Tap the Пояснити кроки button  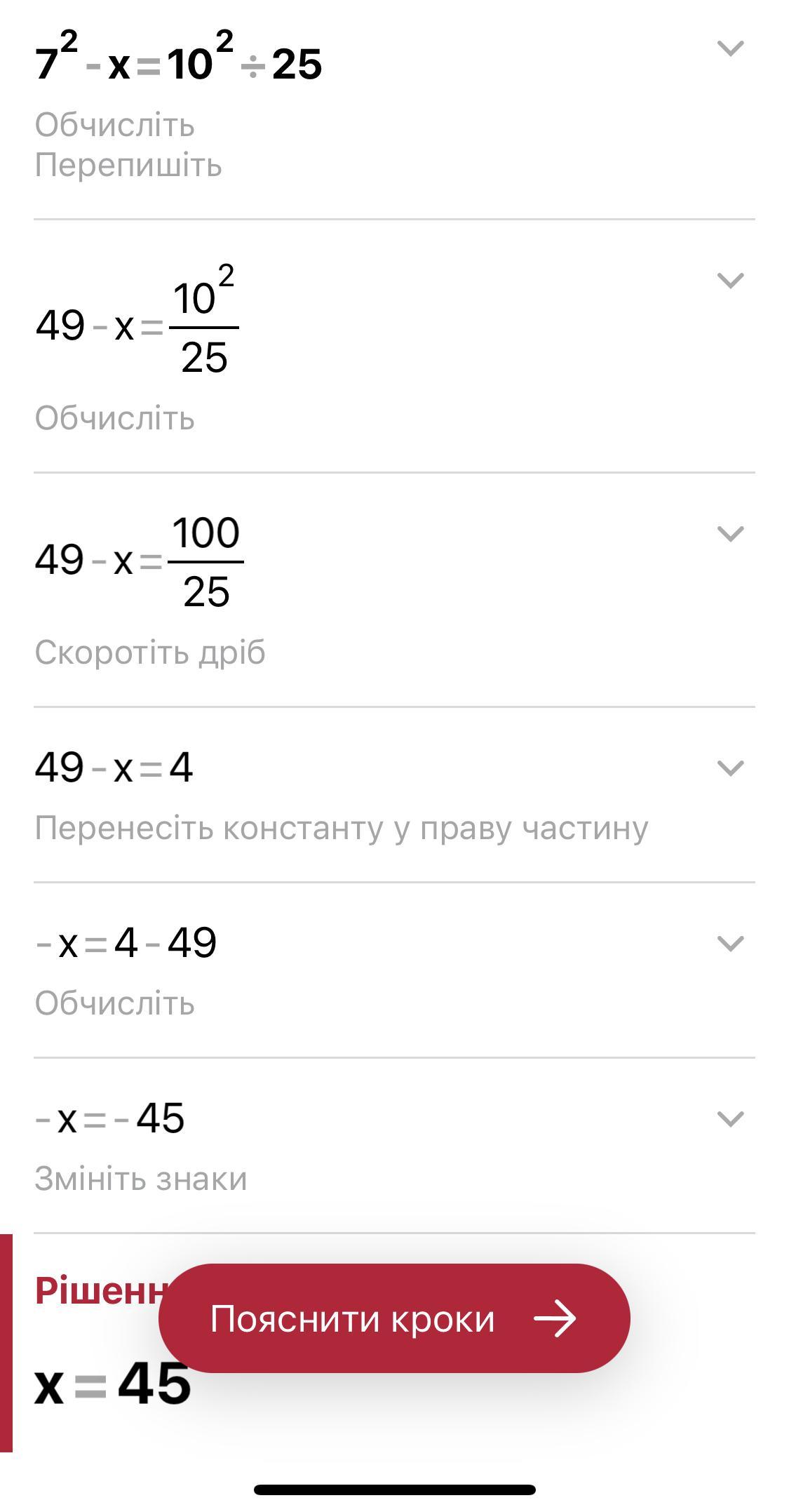tap(394, 1318)
